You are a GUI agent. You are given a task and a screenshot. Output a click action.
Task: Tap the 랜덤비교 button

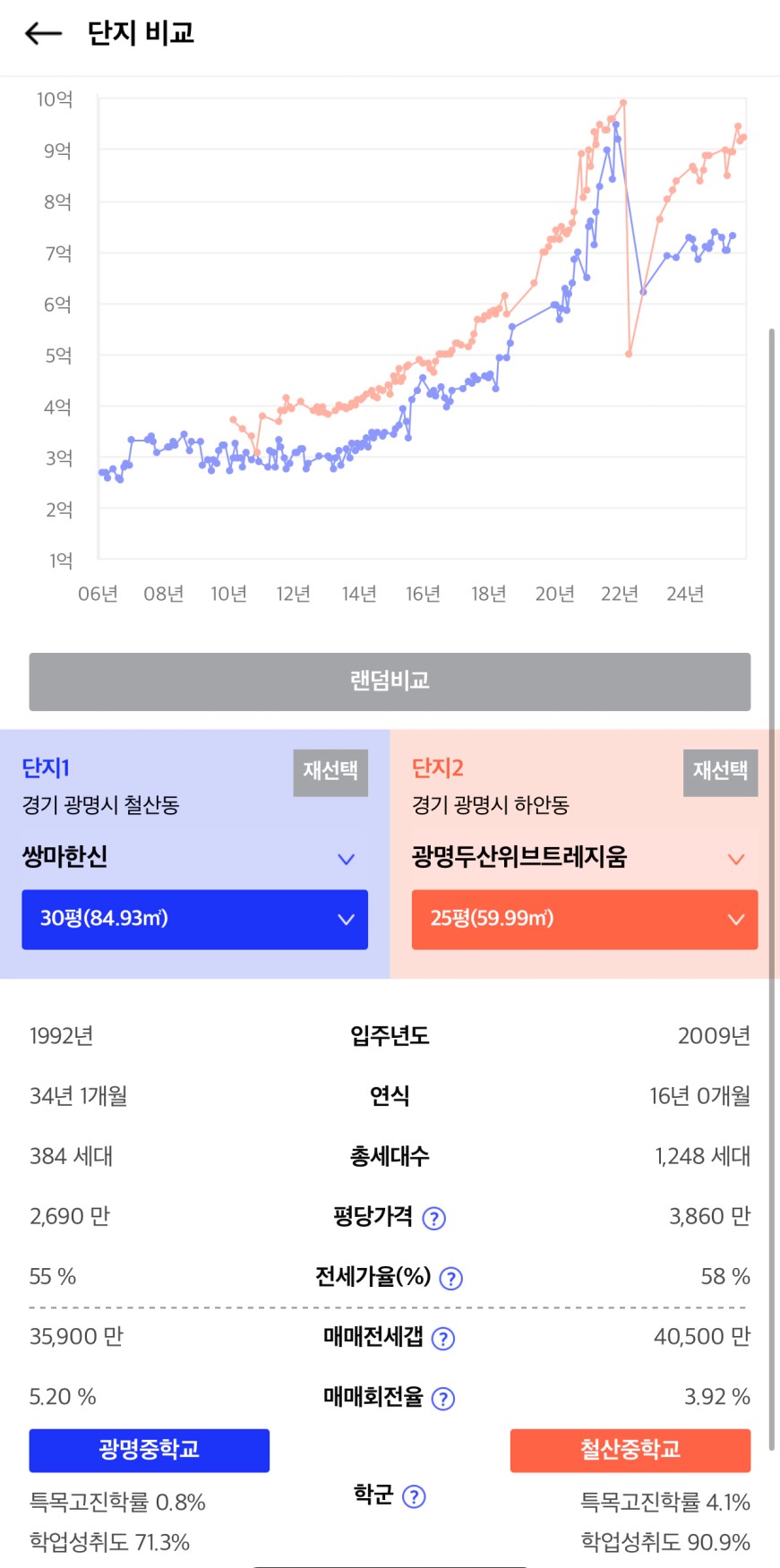coord(390,681)
